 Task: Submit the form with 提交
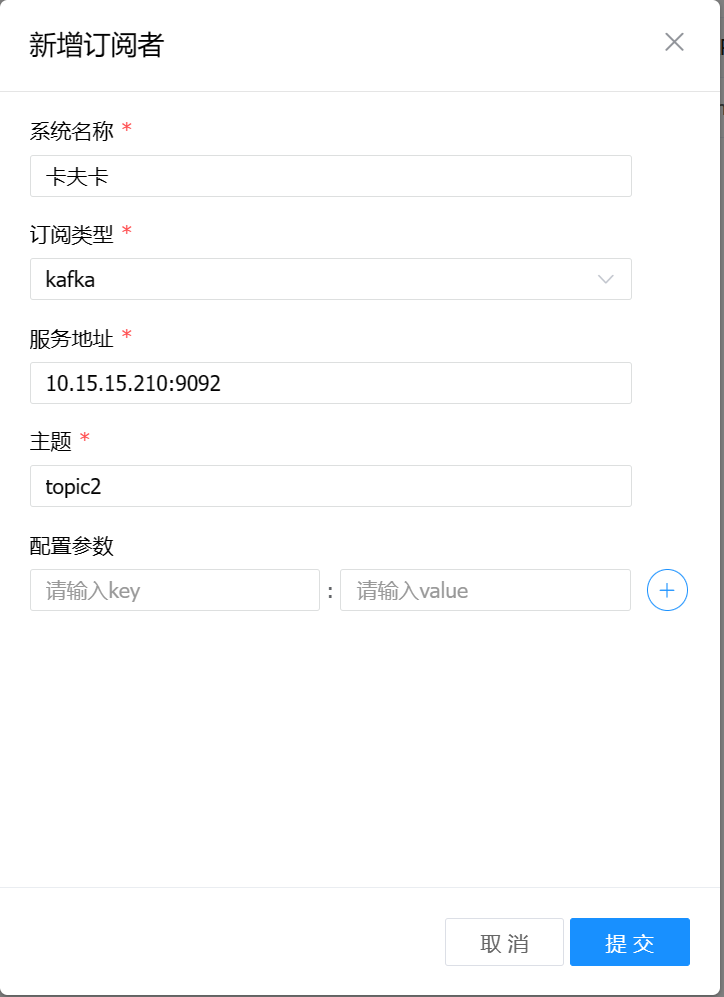630,942
